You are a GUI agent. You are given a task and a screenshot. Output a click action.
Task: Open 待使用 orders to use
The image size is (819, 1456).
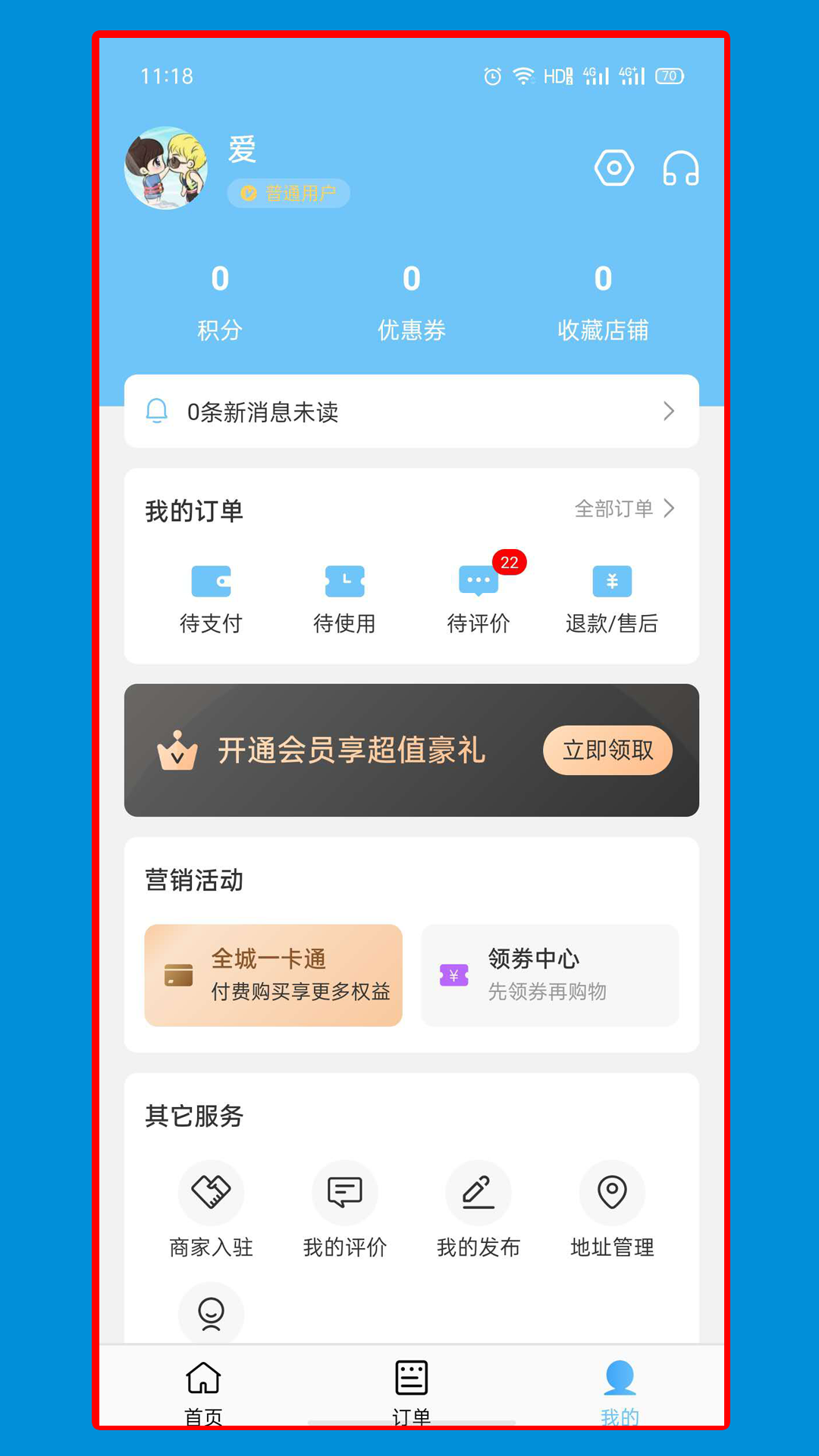coord(344,599)
